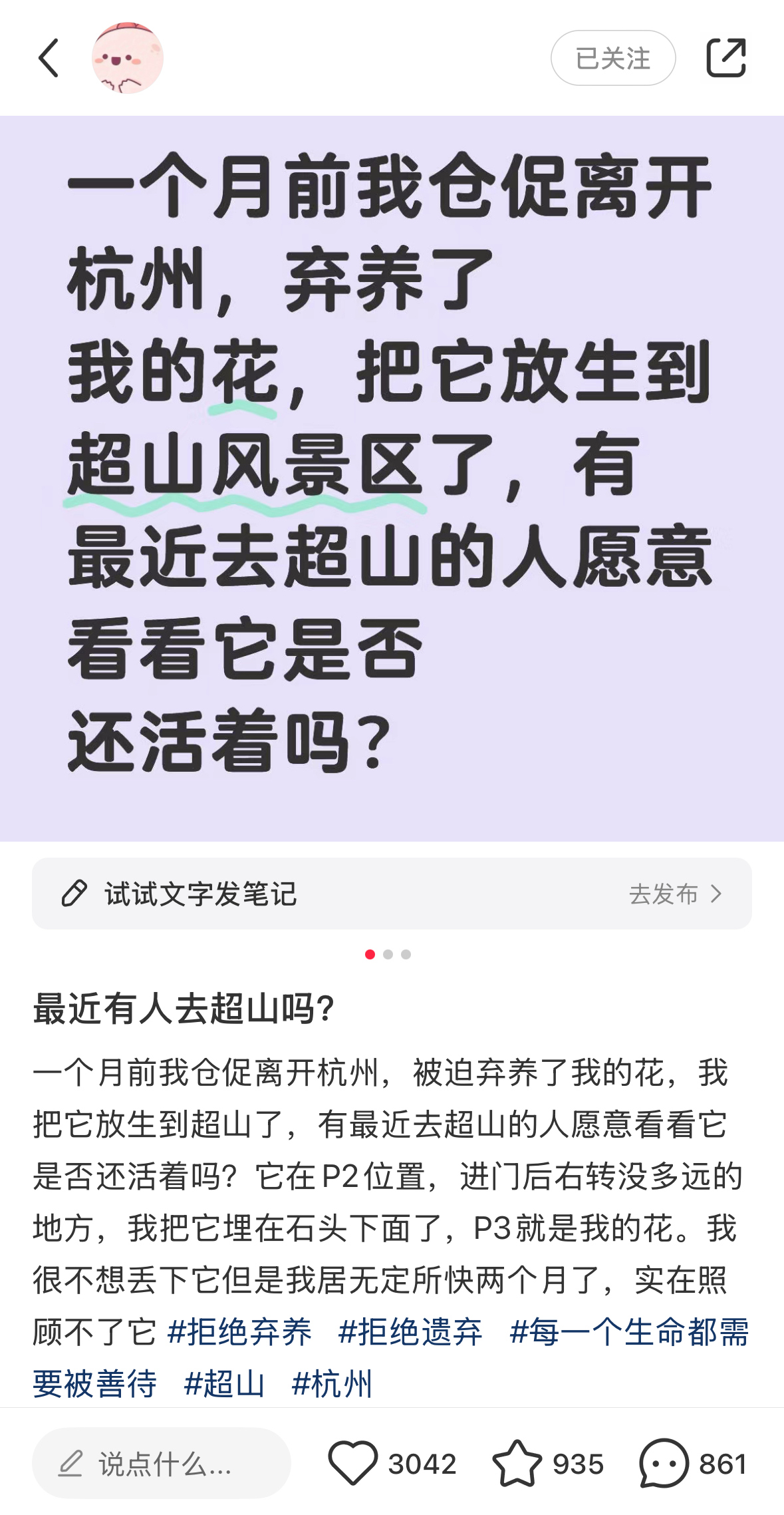Open the 861 comments

[693, 1463]
